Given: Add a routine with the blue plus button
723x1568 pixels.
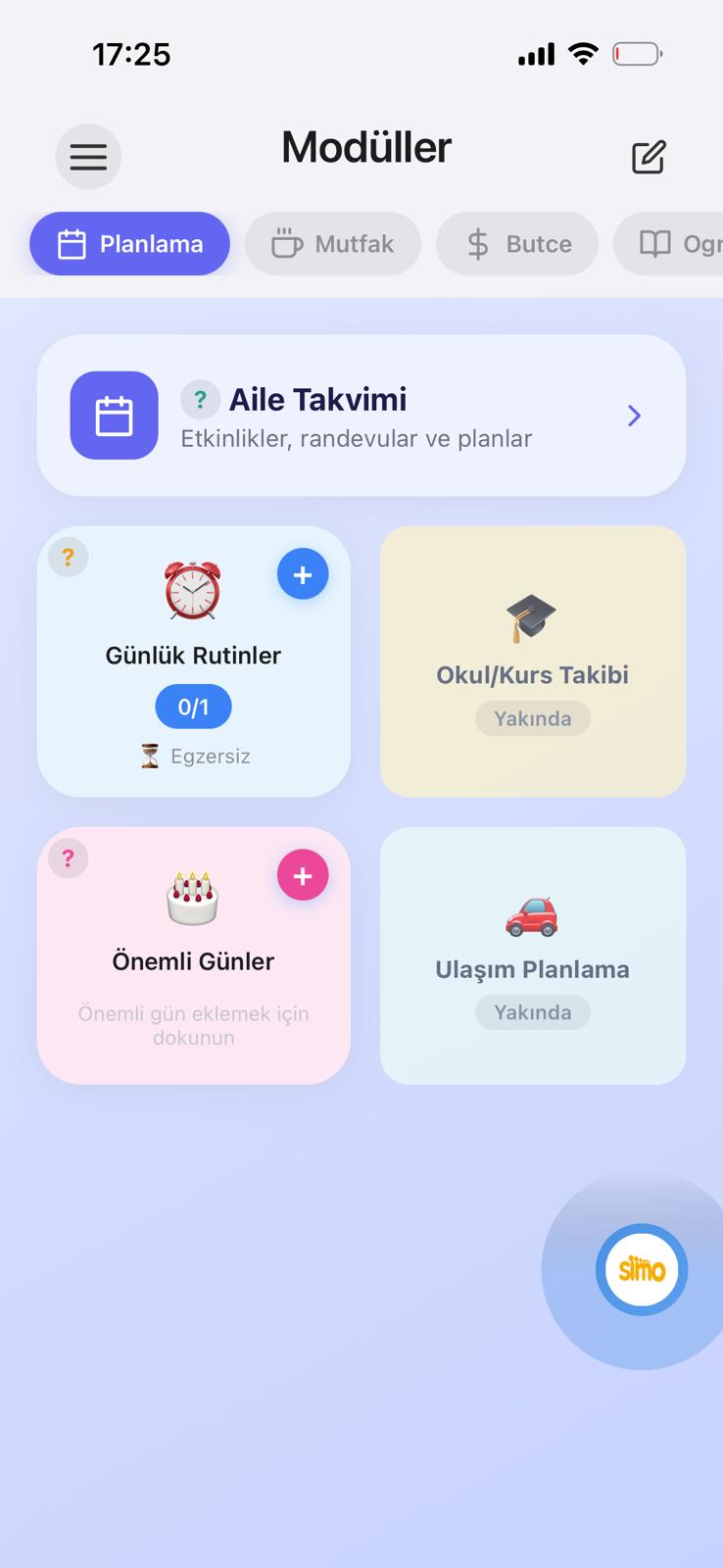Looking at the screenshot, I should (302, 573).
